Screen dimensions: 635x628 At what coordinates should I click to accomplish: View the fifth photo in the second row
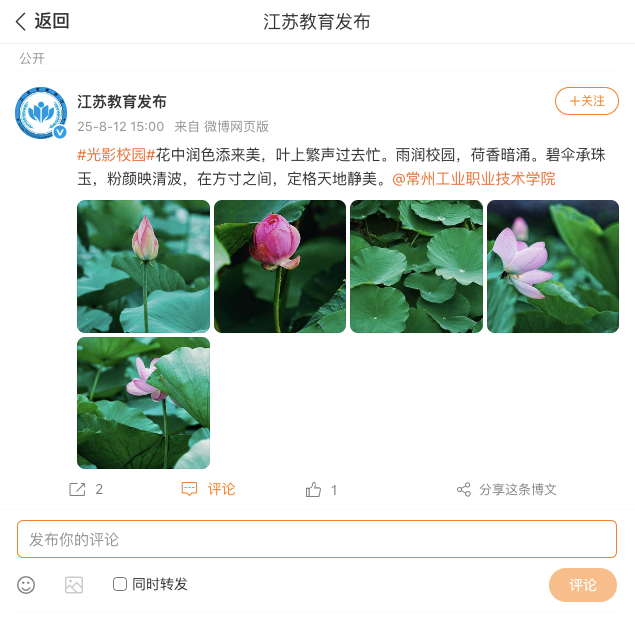[x=143, y=403]
